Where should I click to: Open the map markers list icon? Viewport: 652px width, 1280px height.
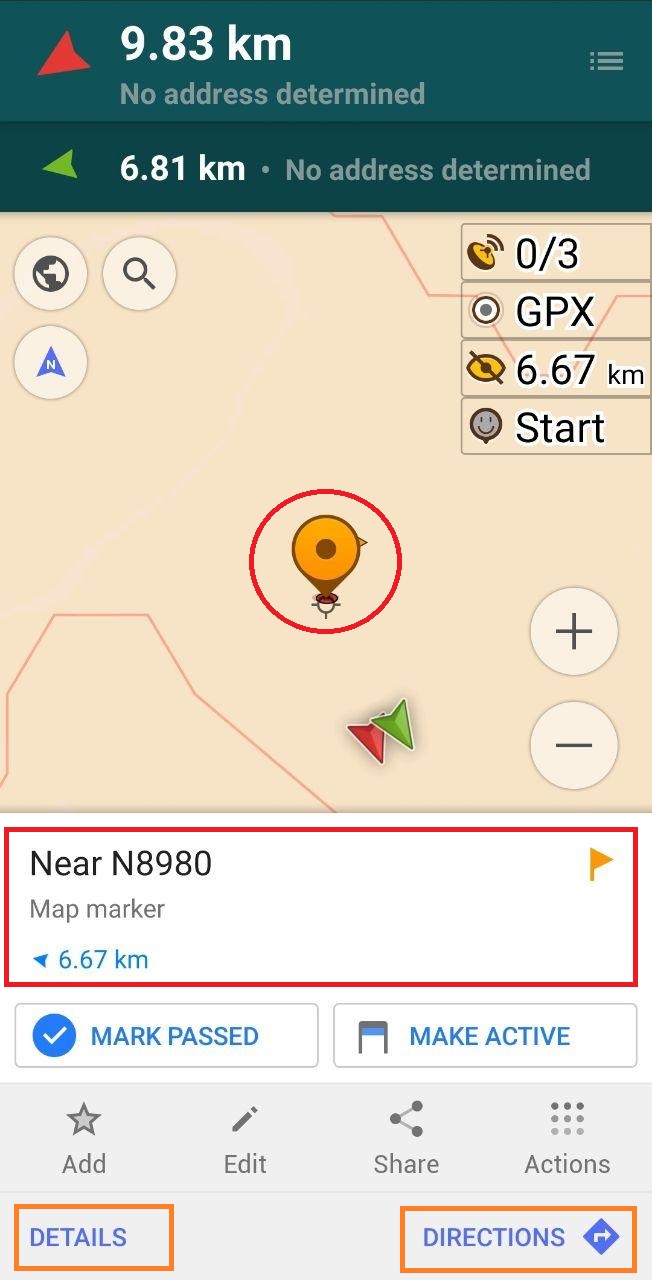pyautogui.click(x=606, y=62)
